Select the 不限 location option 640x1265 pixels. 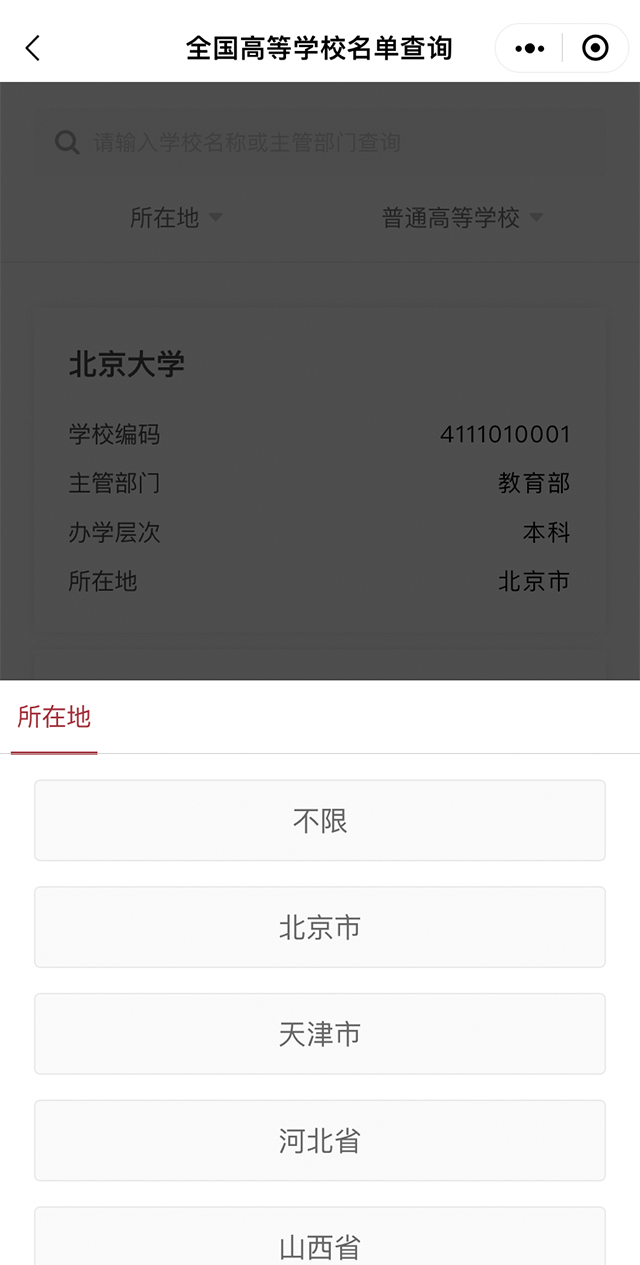click(x=320, y=821)
